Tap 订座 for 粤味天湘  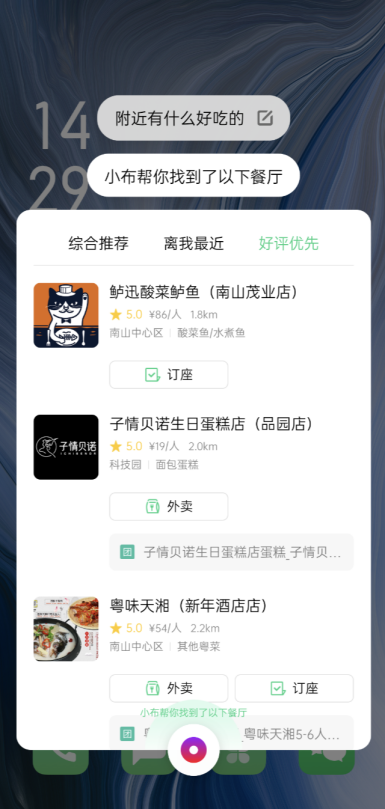point(294,688)
